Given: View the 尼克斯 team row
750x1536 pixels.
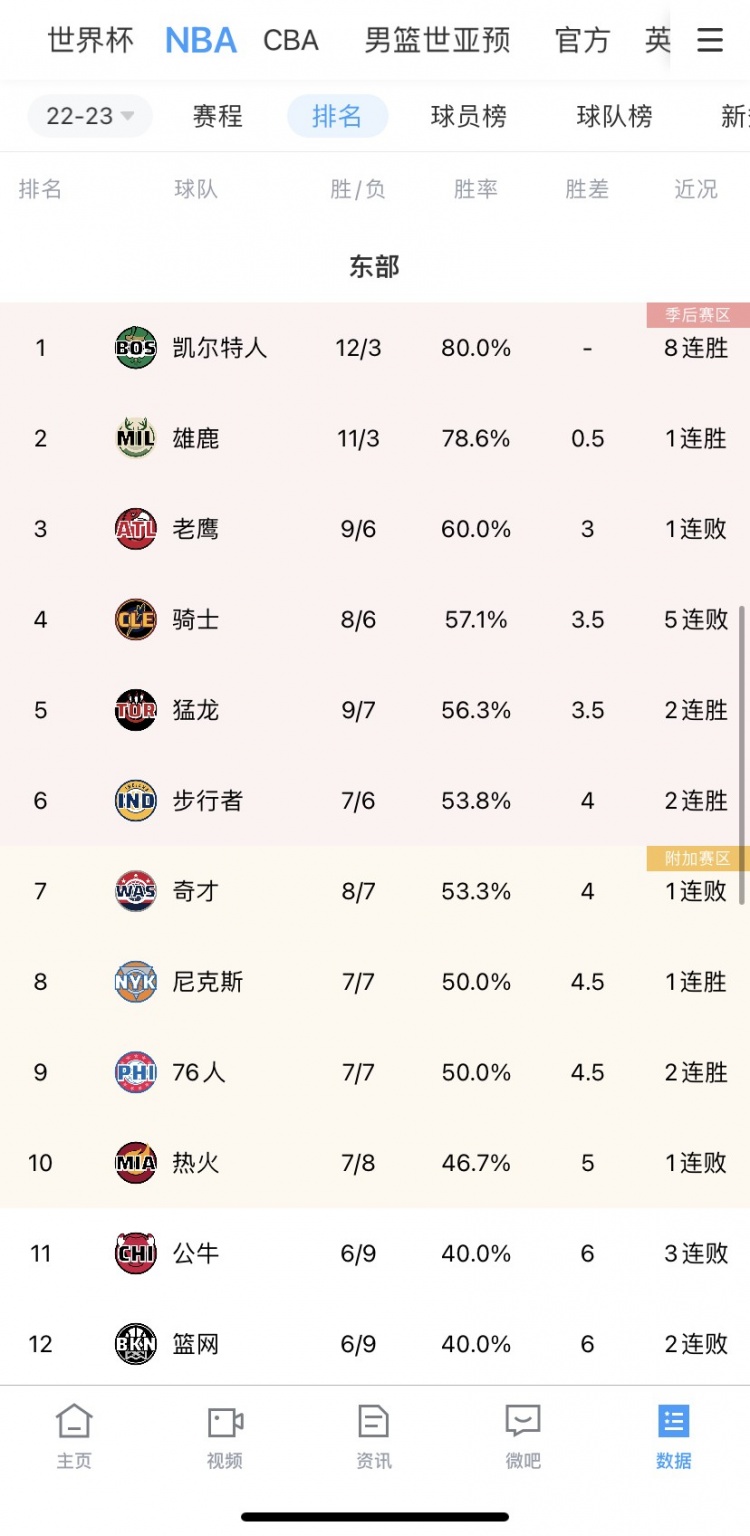Looking at the screenshot, I should click(375, 982).
